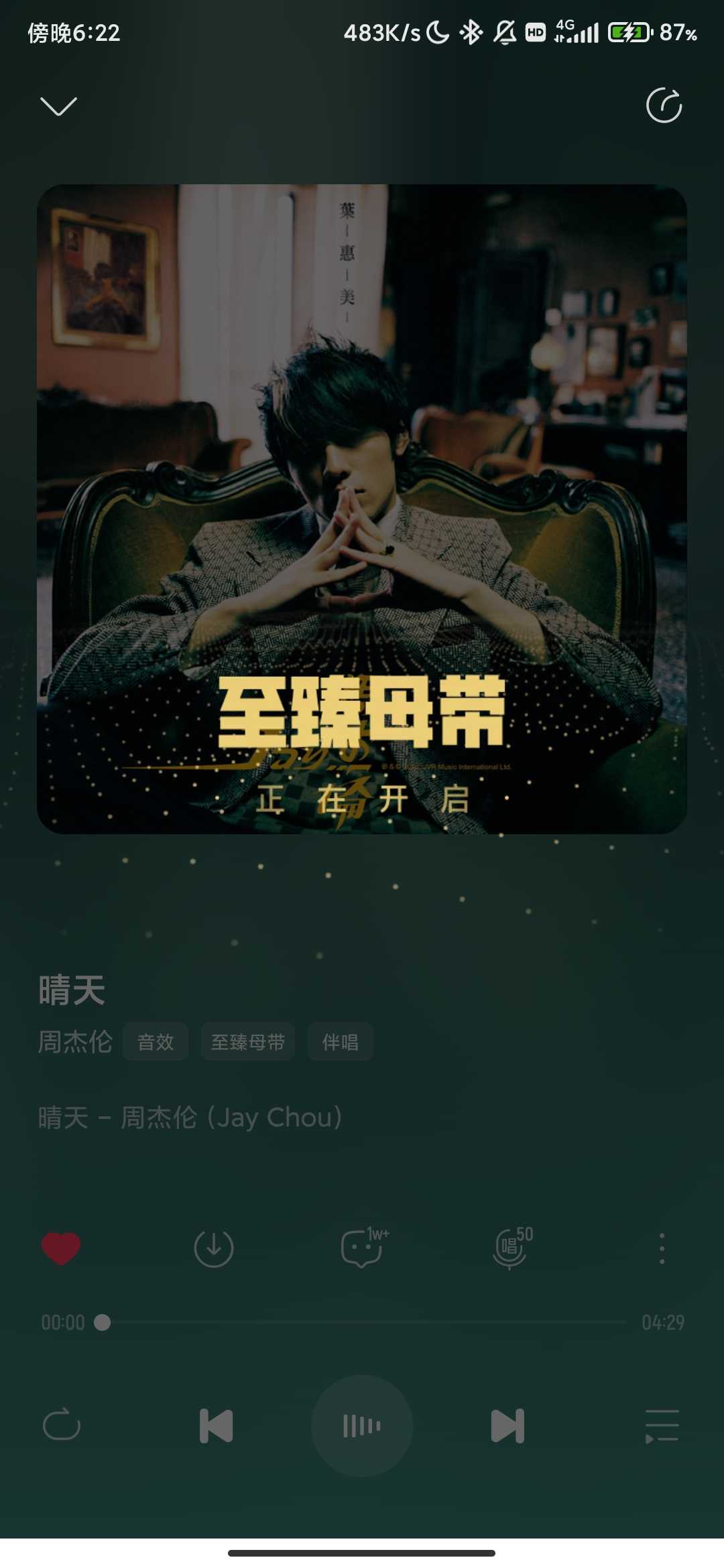
Task: Tap the playback progress bar
Action: click(362, 1322)
